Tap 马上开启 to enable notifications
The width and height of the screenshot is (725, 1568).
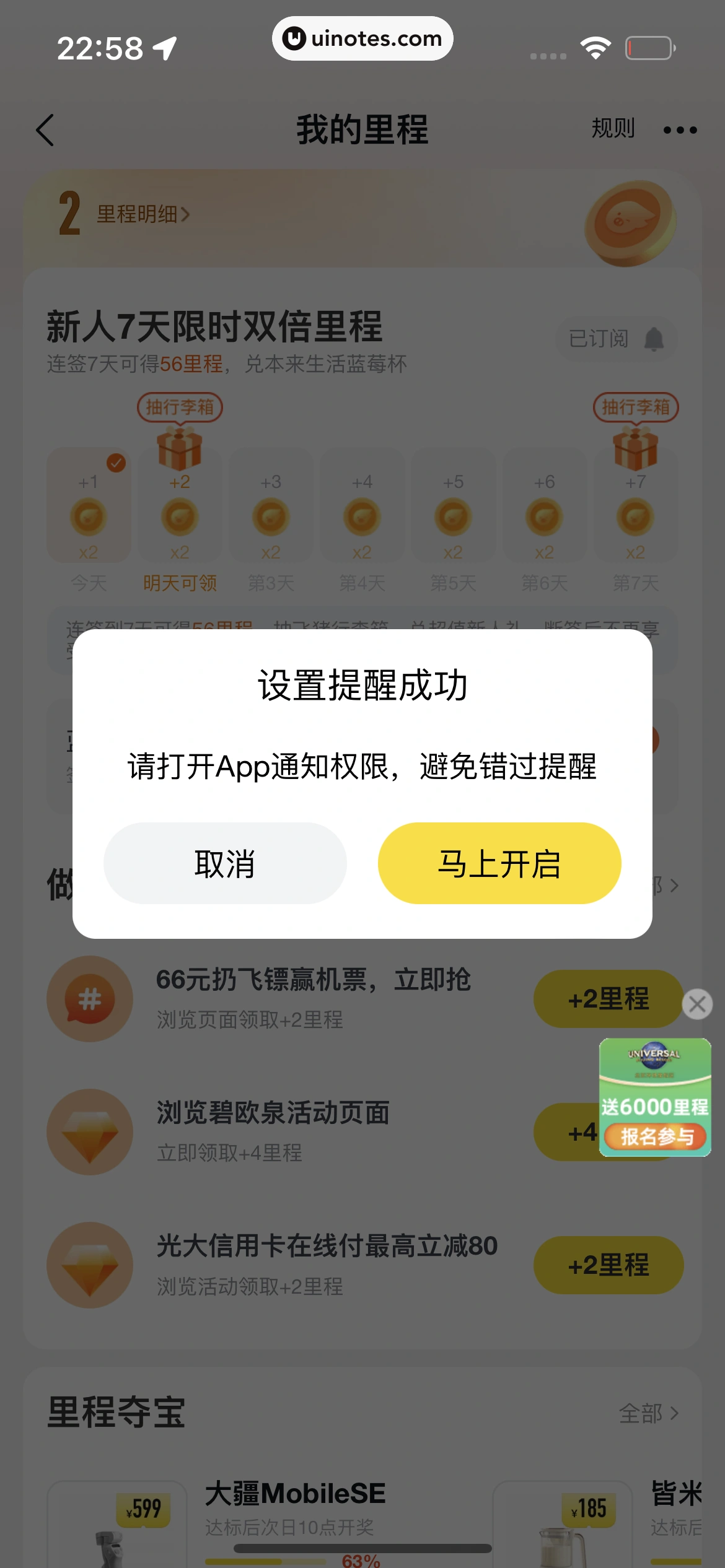499,863
